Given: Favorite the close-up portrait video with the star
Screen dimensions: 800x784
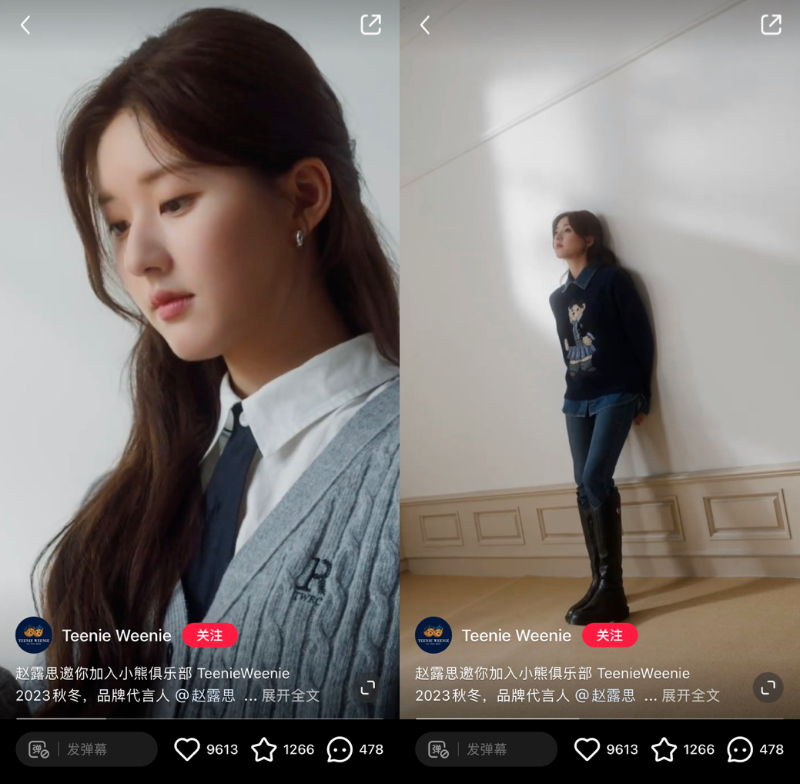Looking at the screenshot, I should pos(264,749).
